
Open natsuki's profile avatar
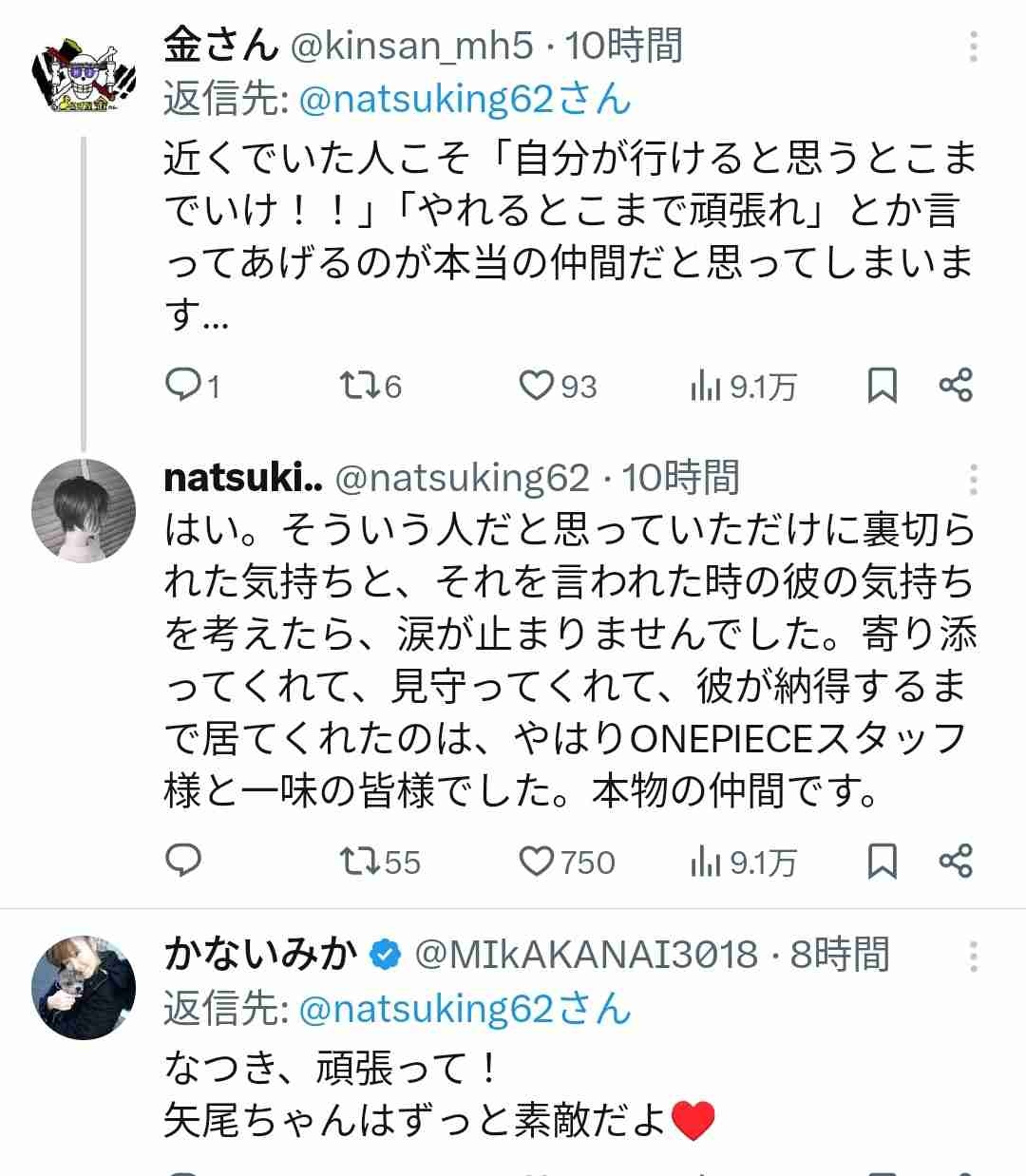point(84,510)
